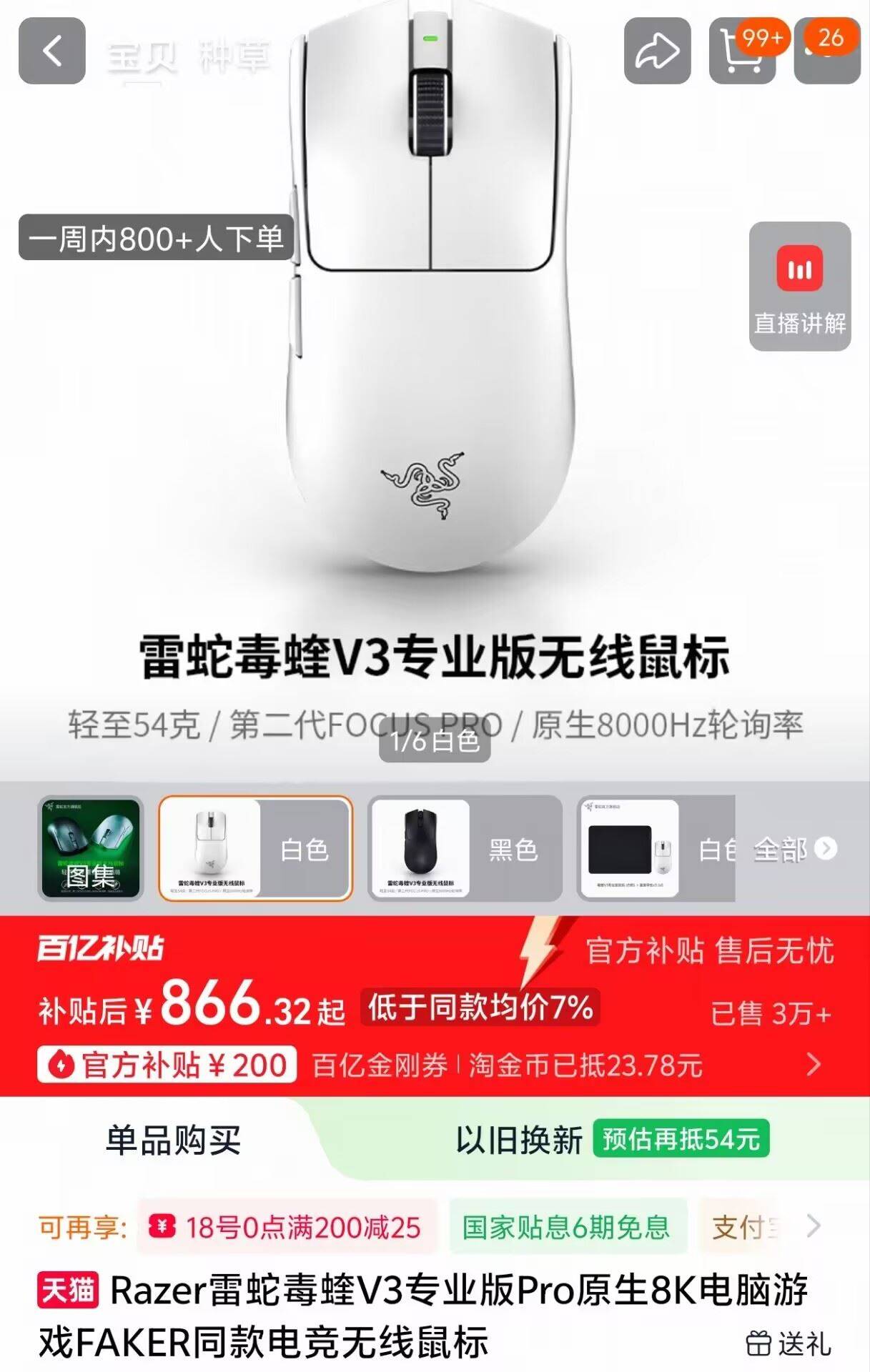
Task: Tap the 送礼 gift button
Action: point(789,1343)
